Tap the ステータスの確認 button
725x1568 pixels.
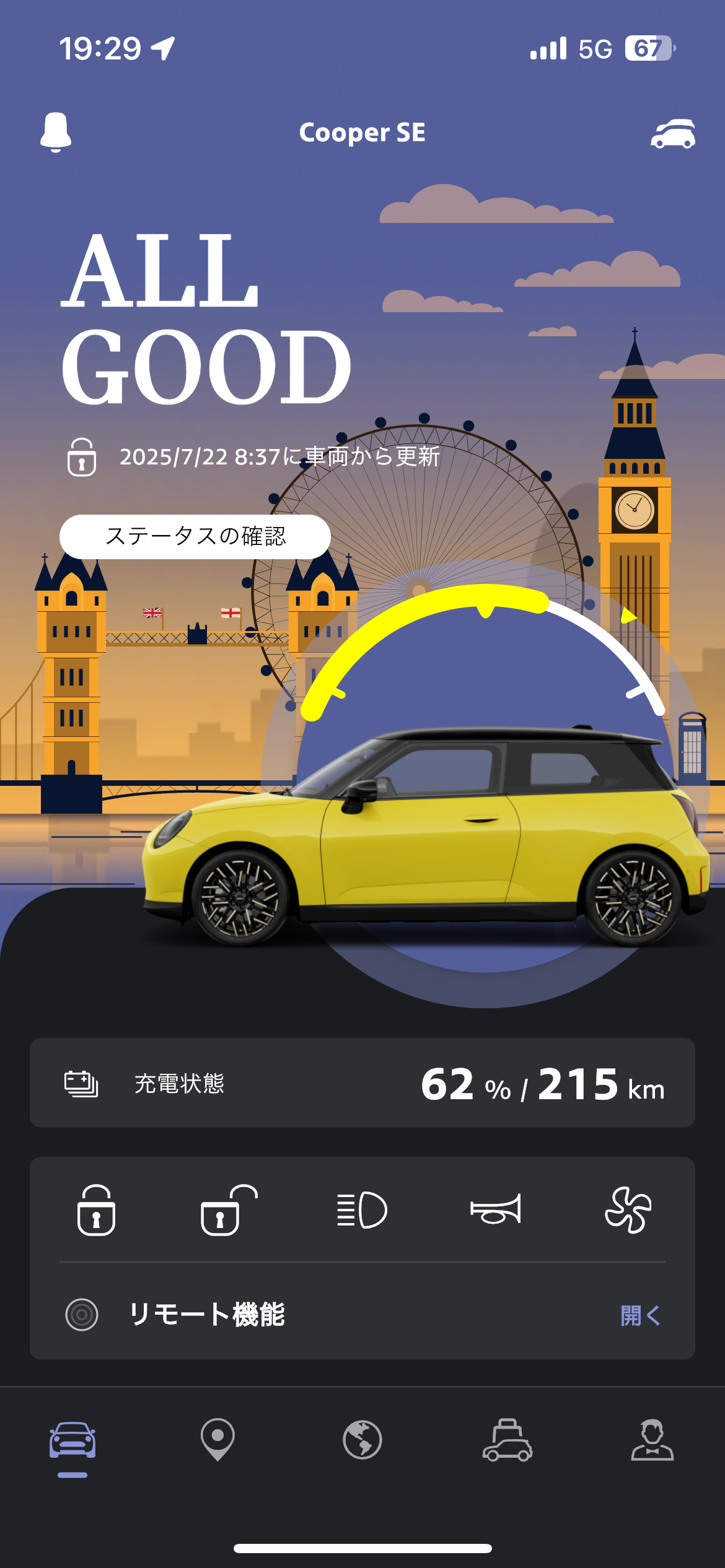pyautogui.click(x=195, y=537)
